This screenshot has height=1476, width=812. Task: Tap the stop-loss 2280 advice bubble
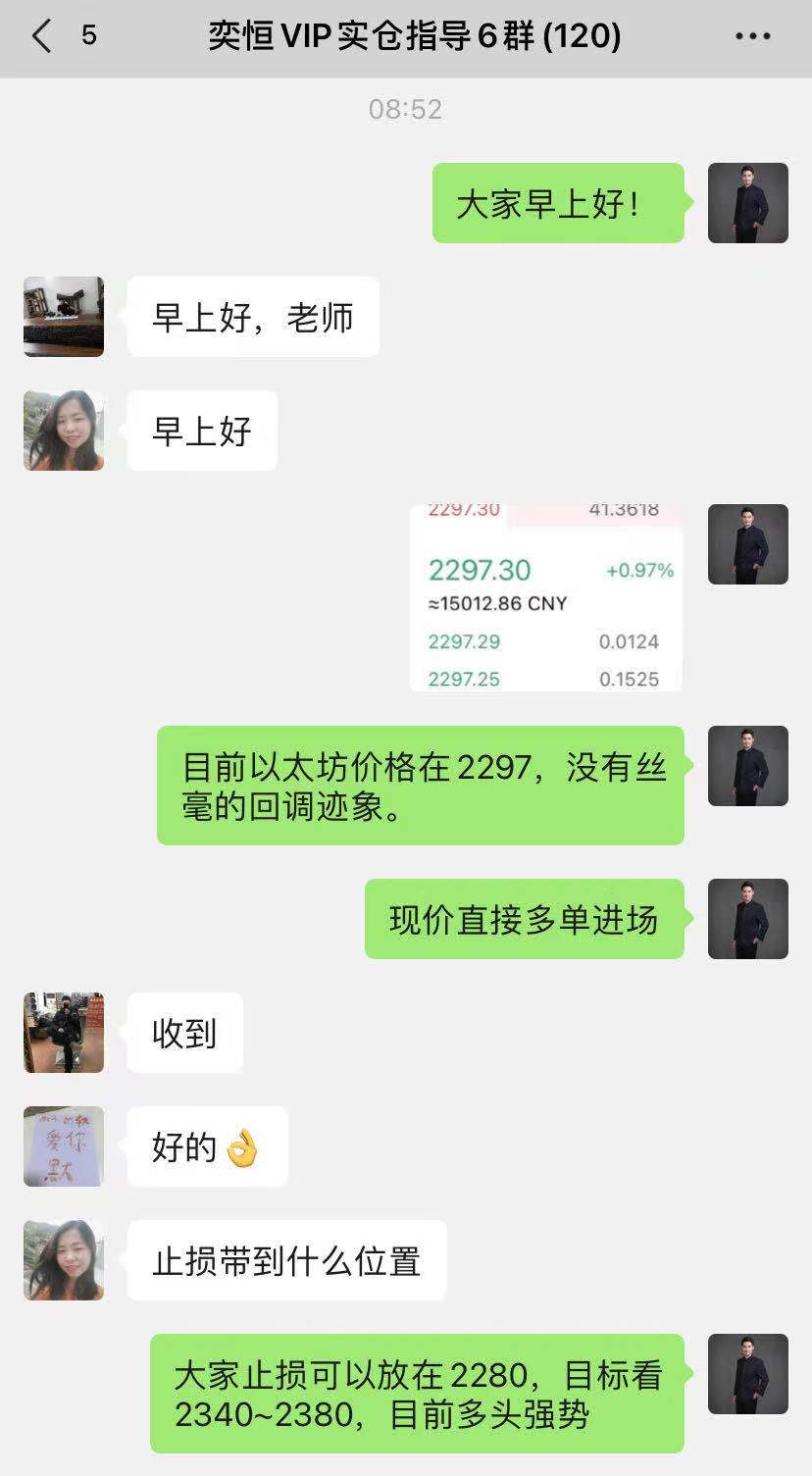point(416,1392)
